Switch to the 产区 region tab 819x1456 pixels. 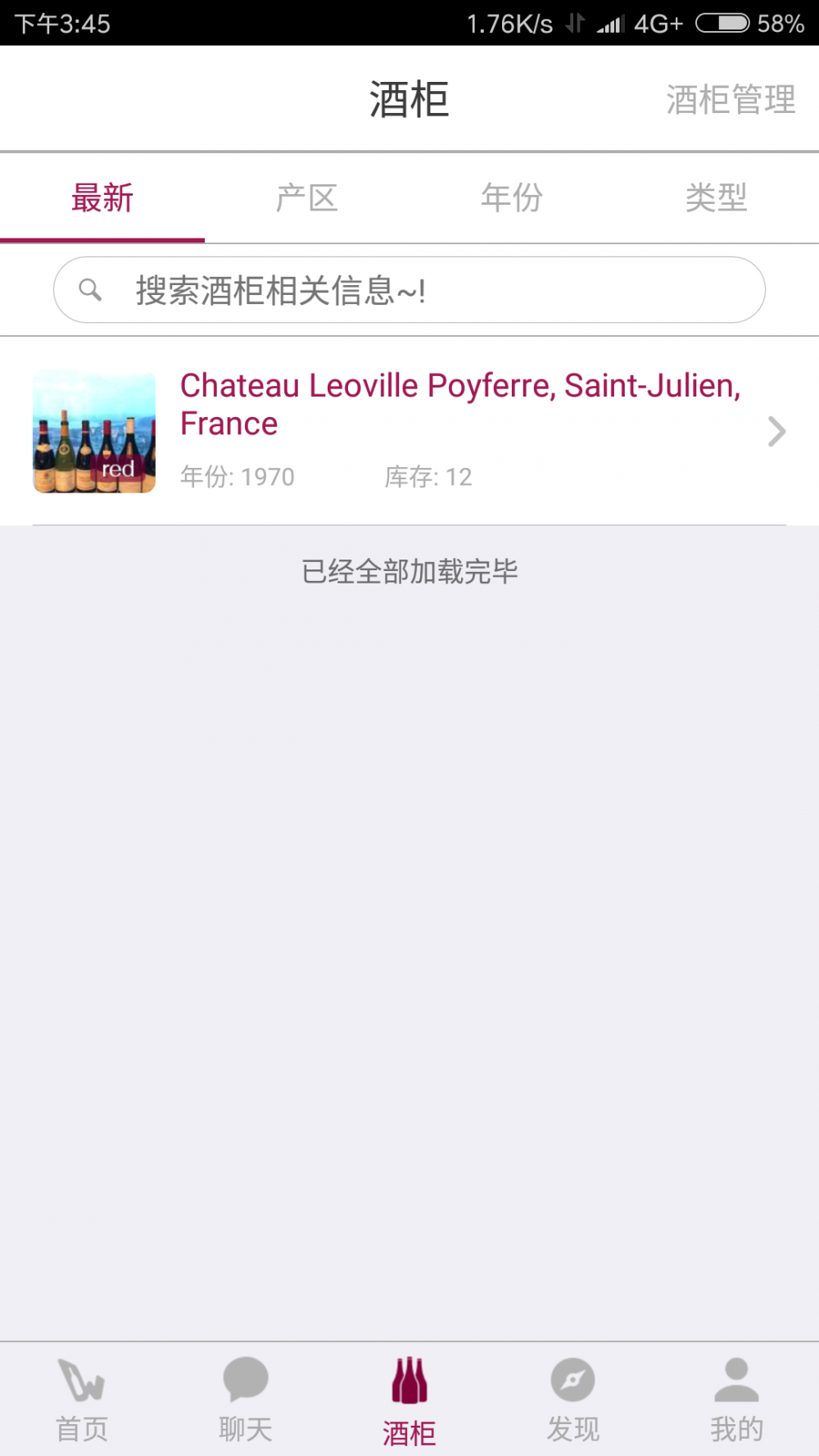[x=307, y=198]
